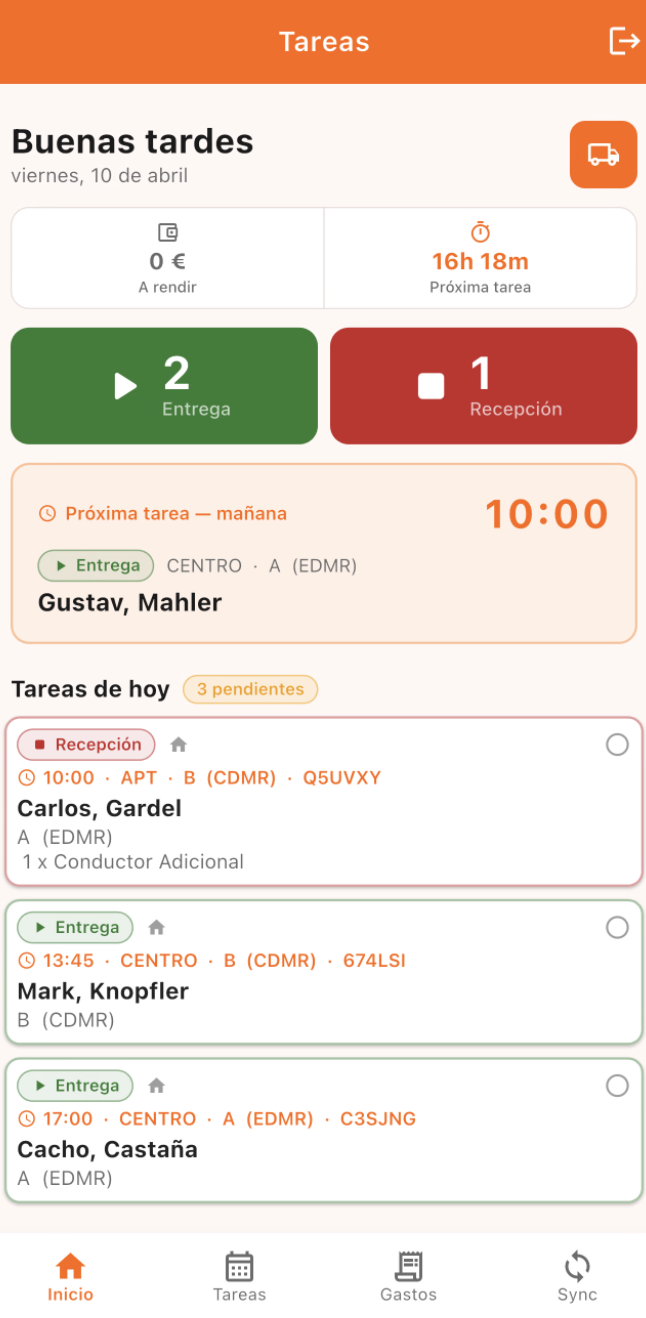Viewport: 646px width, 1318px height.
Task: Tick the circle on Cacho, Castaña task
Action: click(617, 1086)
